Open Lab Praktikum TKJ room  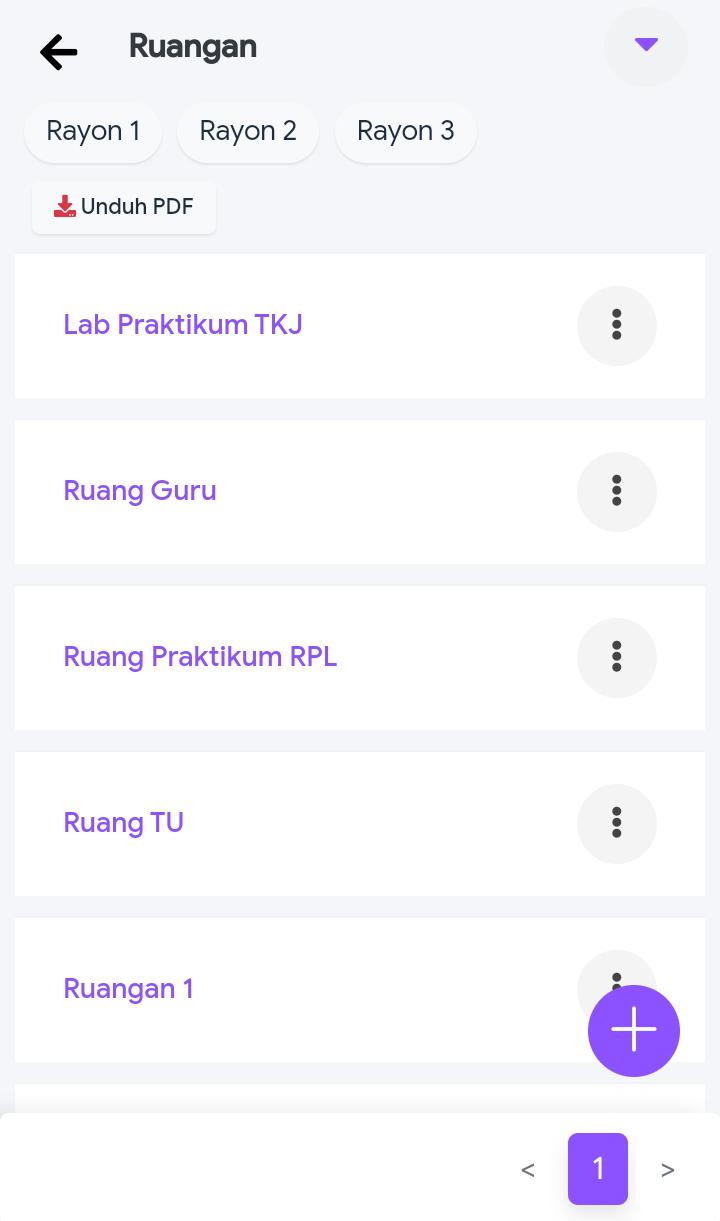[183, 324]
